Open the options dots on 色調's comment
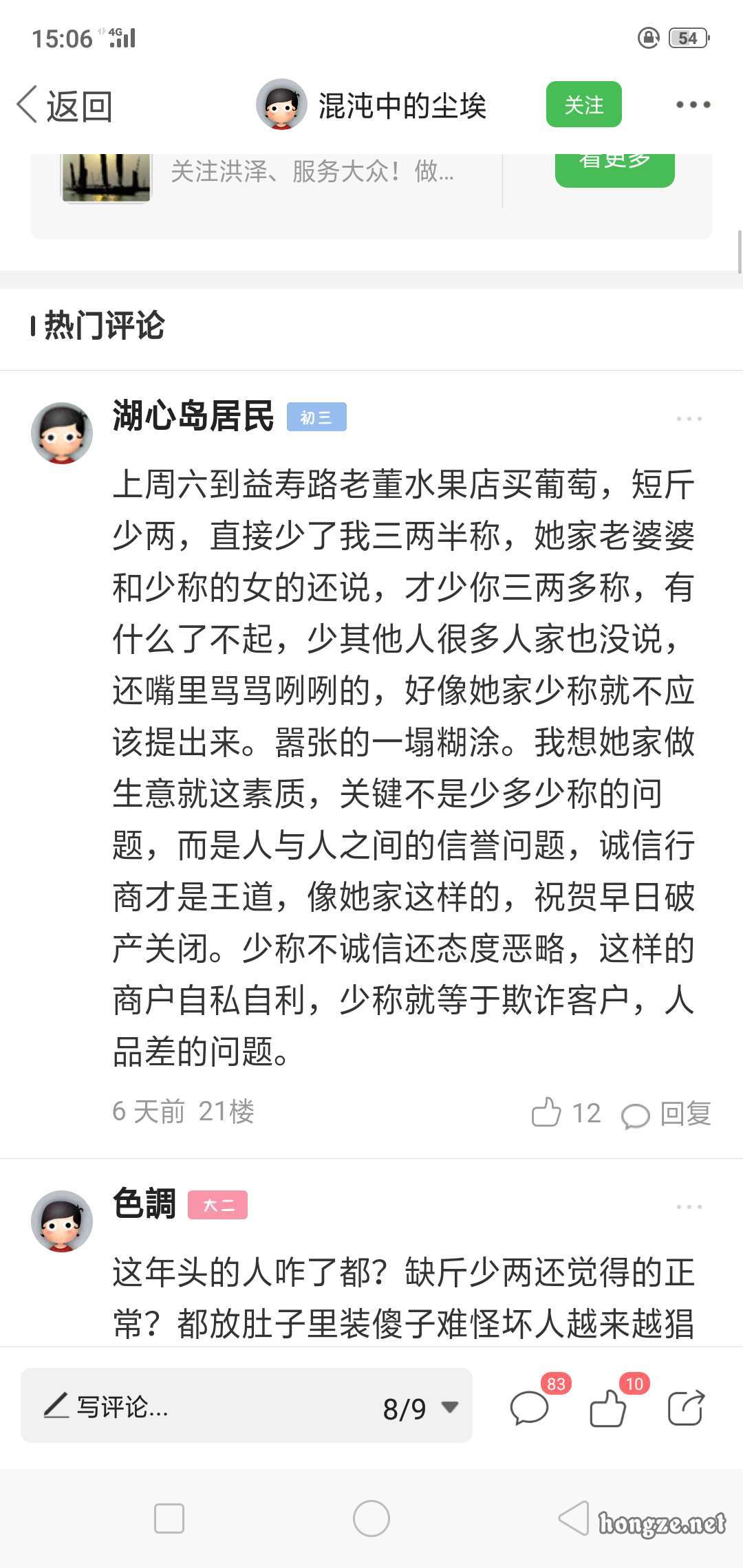743x1568 pixels. pyautogui.click(x=689, y=1206)
